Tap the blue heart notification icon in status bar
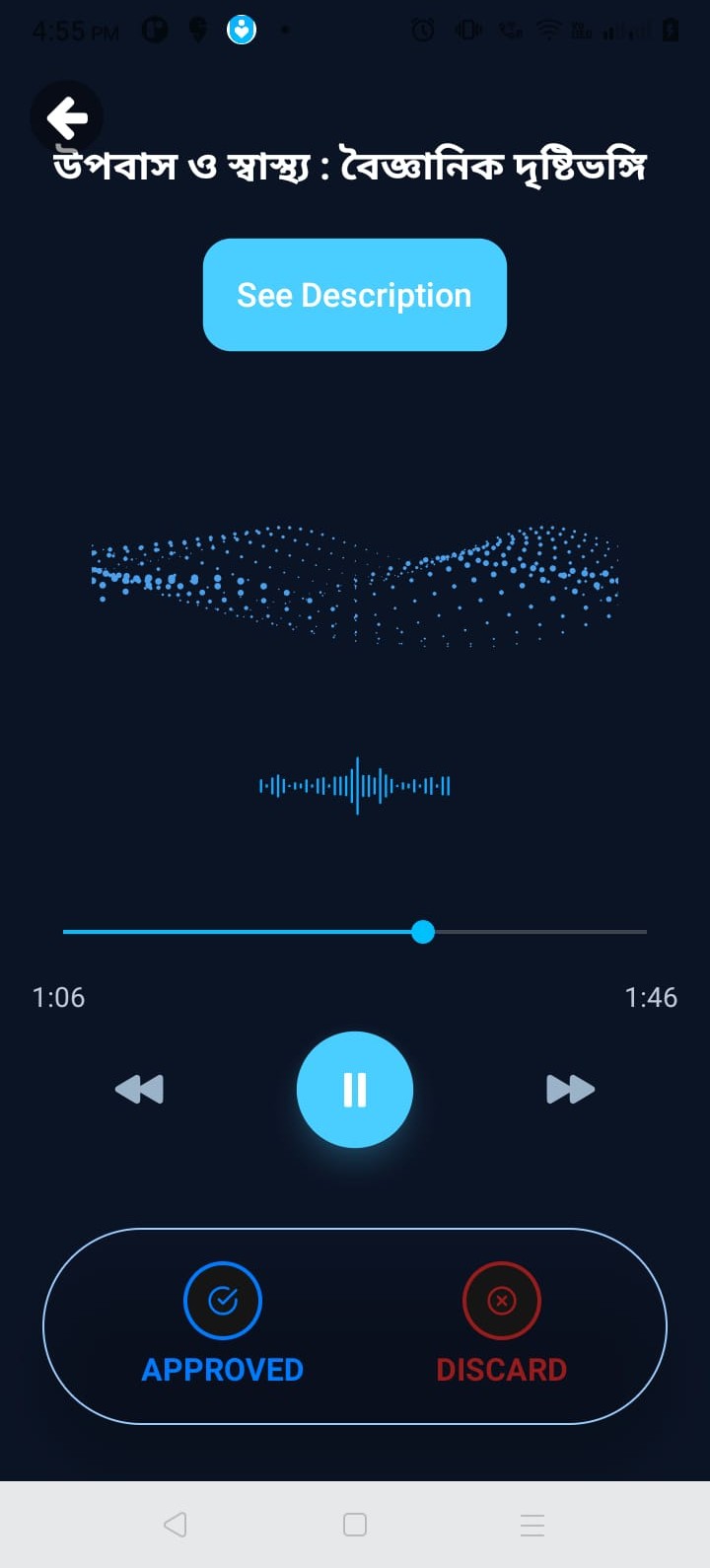The image size is (710, 1568). [x=240, y=29]
